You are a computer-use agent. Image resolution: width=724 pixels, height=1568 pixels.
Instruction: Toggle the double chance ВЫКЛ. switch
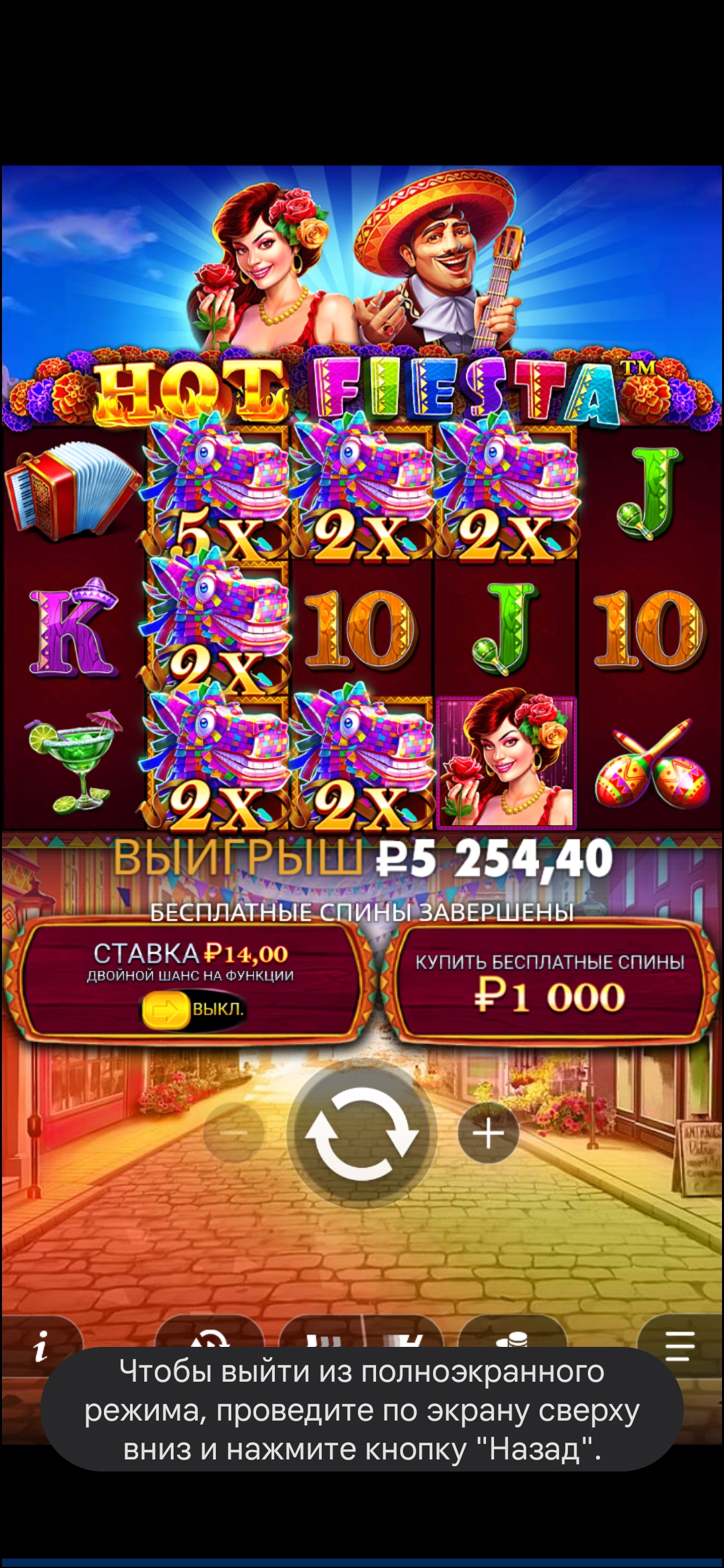(193, 1009)
